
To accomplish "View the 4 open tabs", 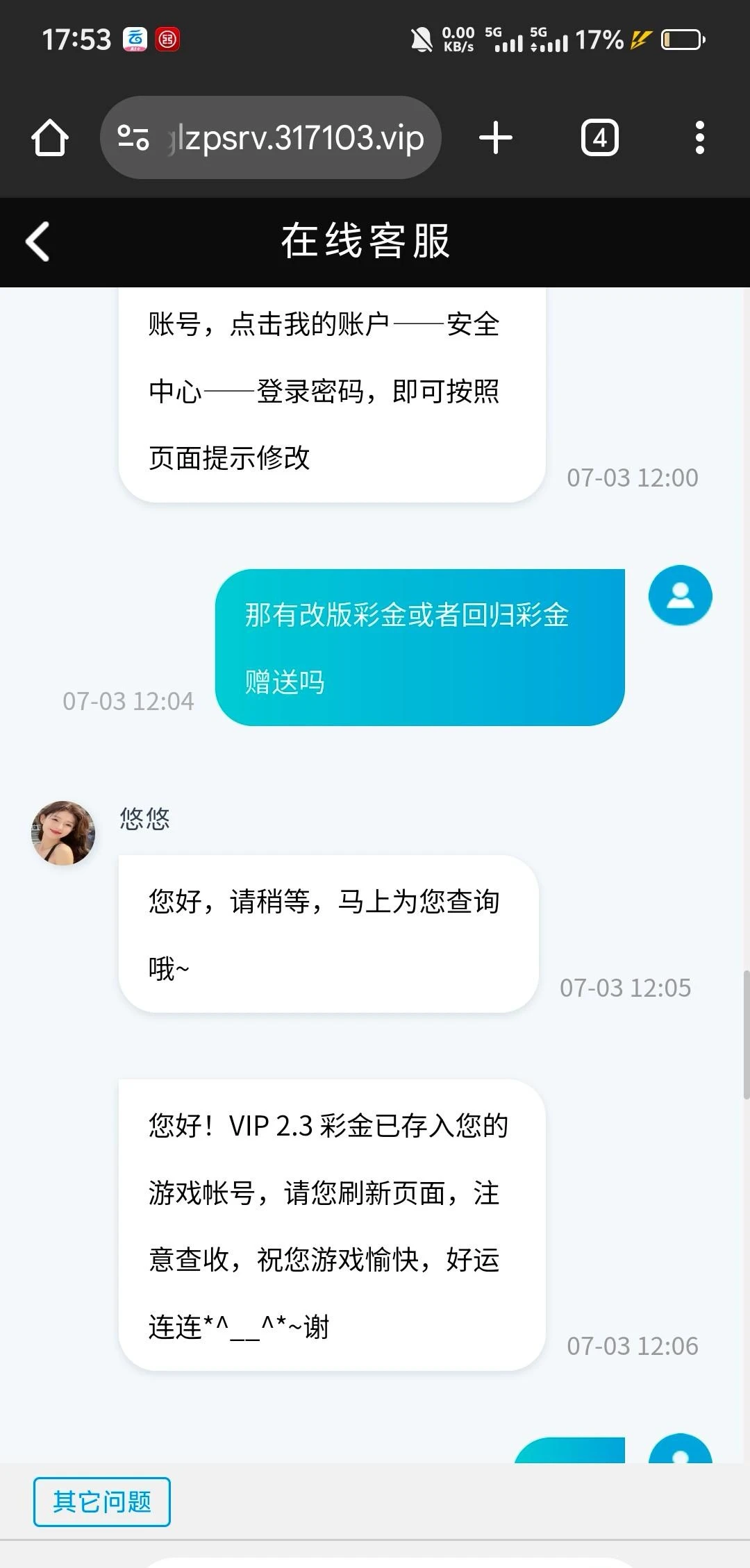I will 599,137.
